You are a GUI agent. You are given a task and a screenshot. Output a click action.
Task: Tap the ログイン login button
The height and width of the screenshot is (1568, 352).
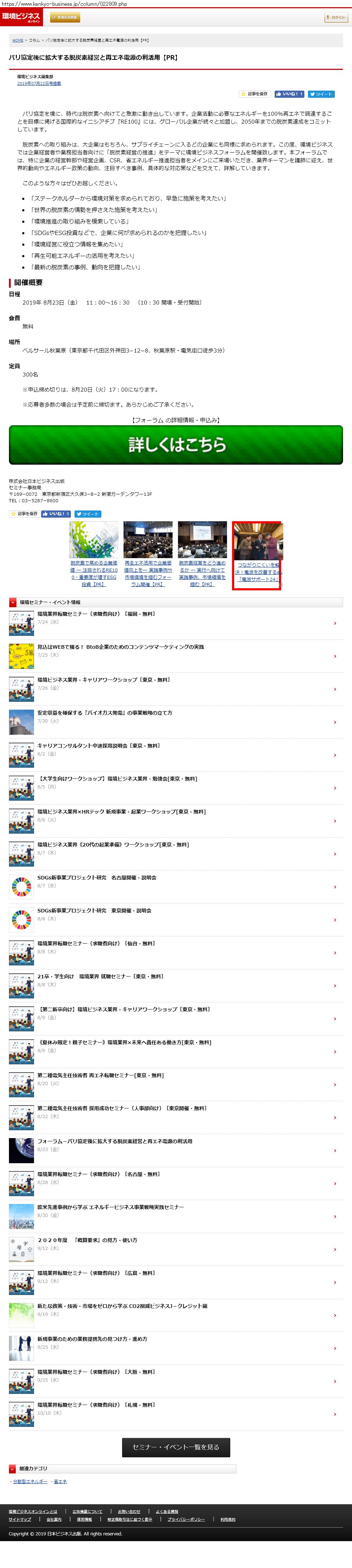coord(336,18)
